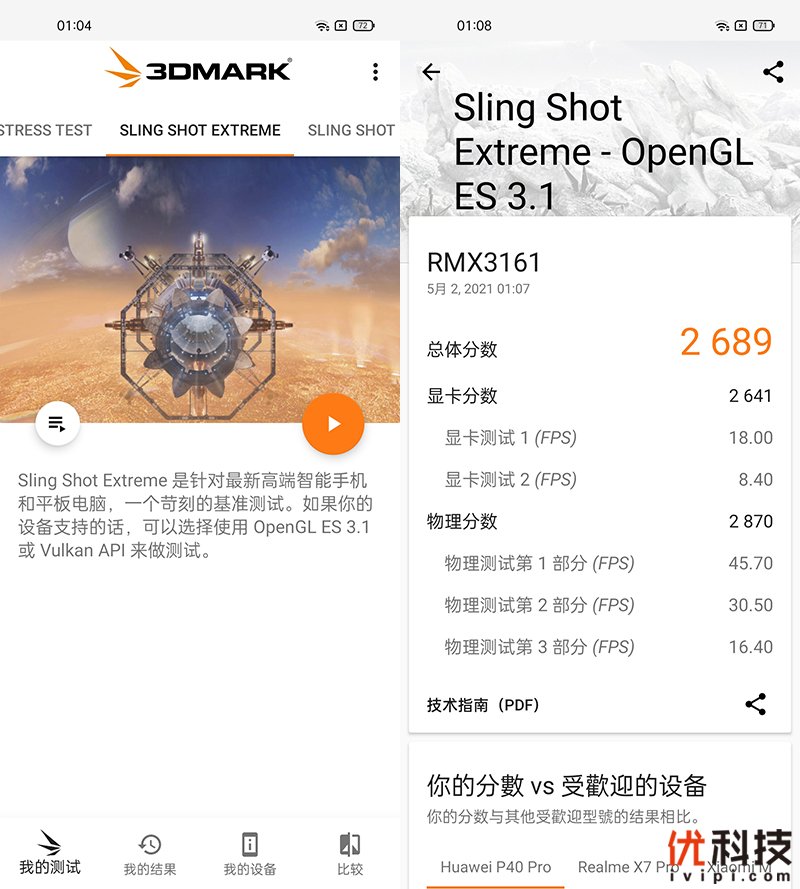Open the three-dot overflow menu
The height and width of the screenshot is (889, 800).
tap(375, 72)
